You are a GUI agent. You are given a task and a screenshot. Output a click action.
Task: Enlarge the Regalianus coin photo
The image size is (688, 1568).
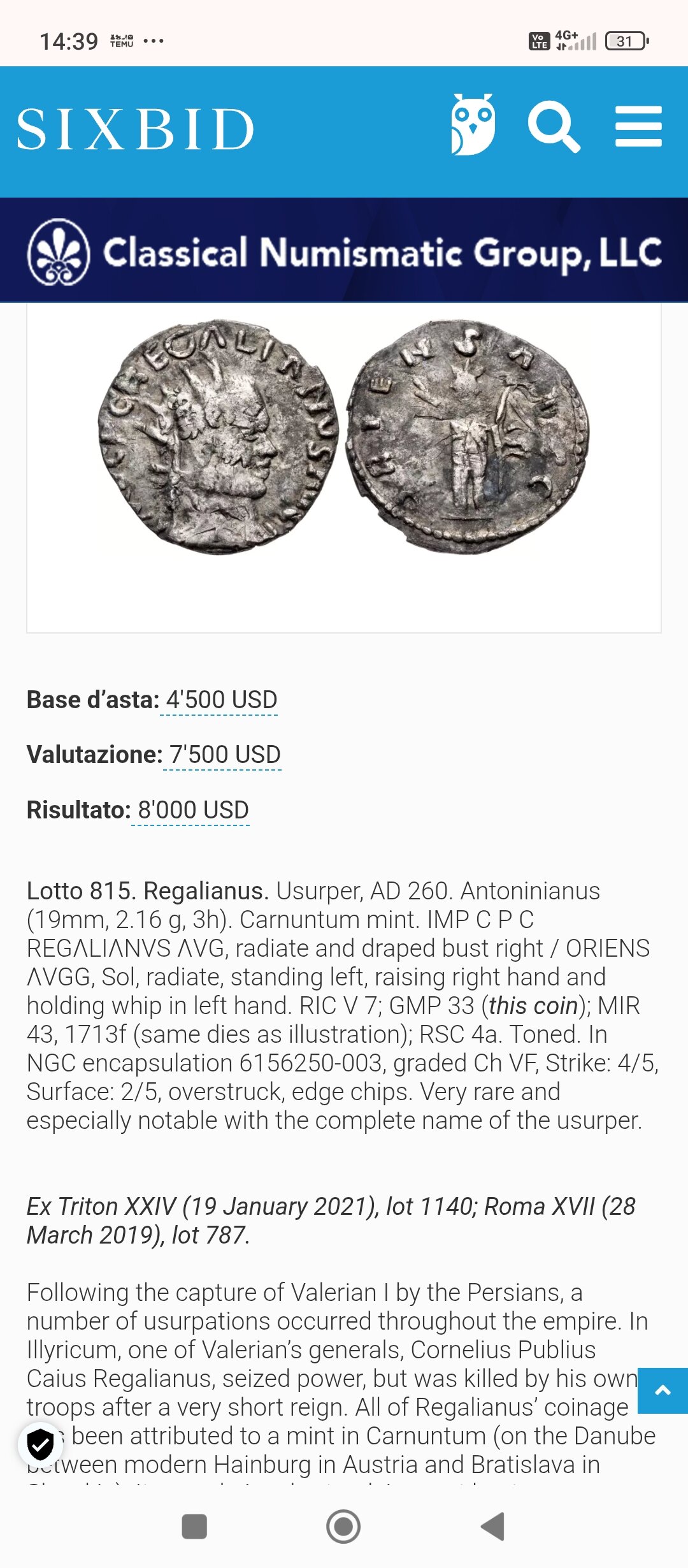(344, 437)
